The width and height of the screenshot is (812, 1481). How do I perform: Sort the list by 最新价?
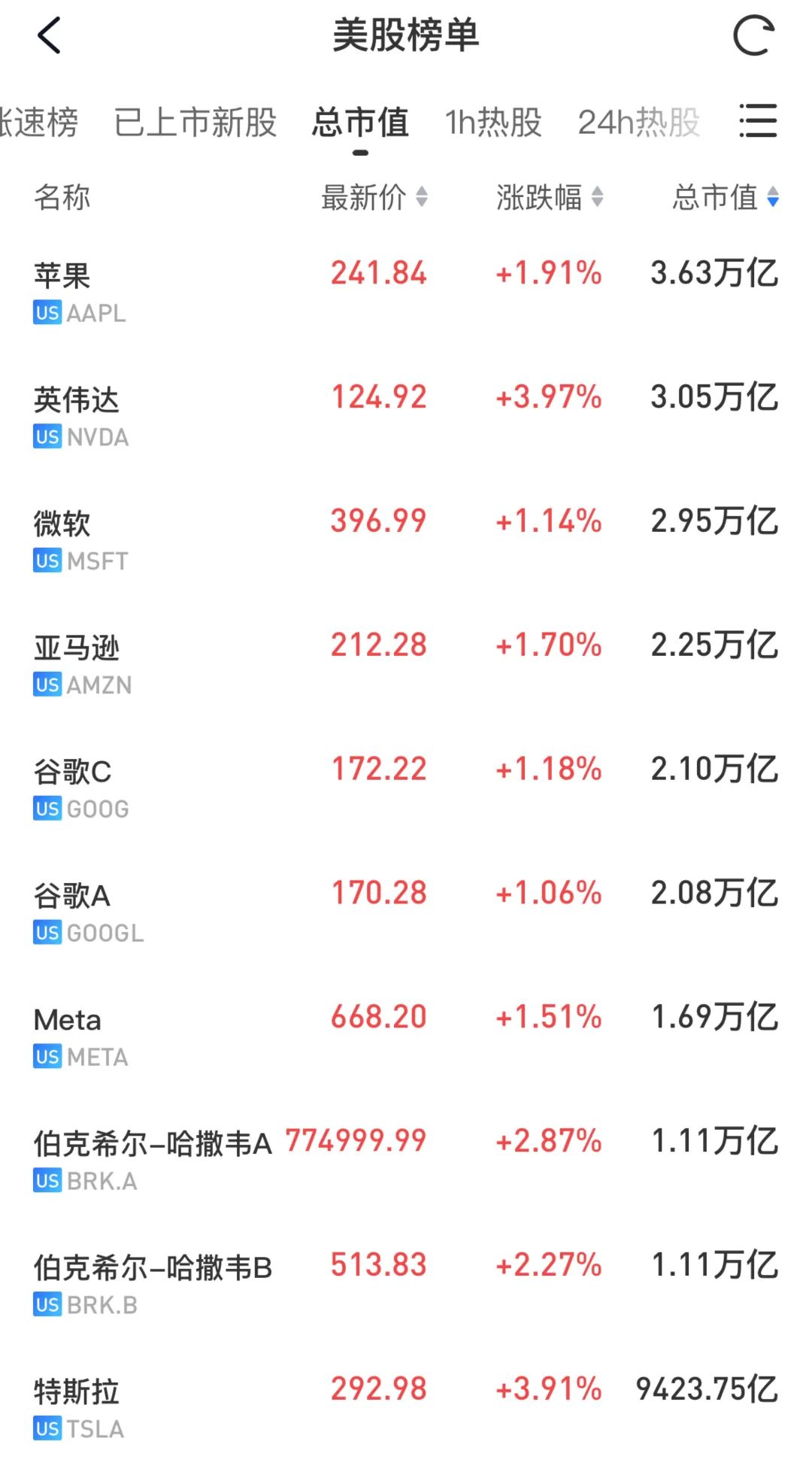click(x=374, y=197)
